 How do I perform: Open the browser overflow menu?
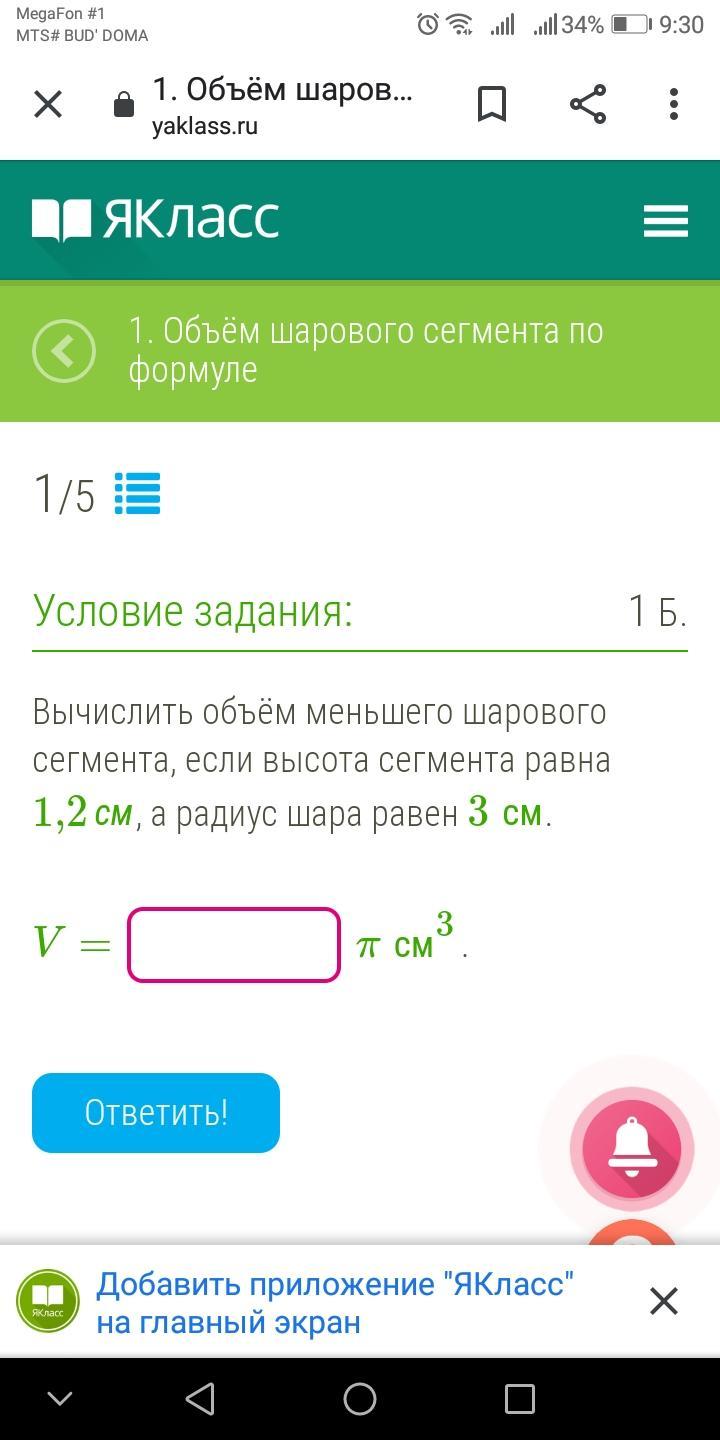point(674,104)
